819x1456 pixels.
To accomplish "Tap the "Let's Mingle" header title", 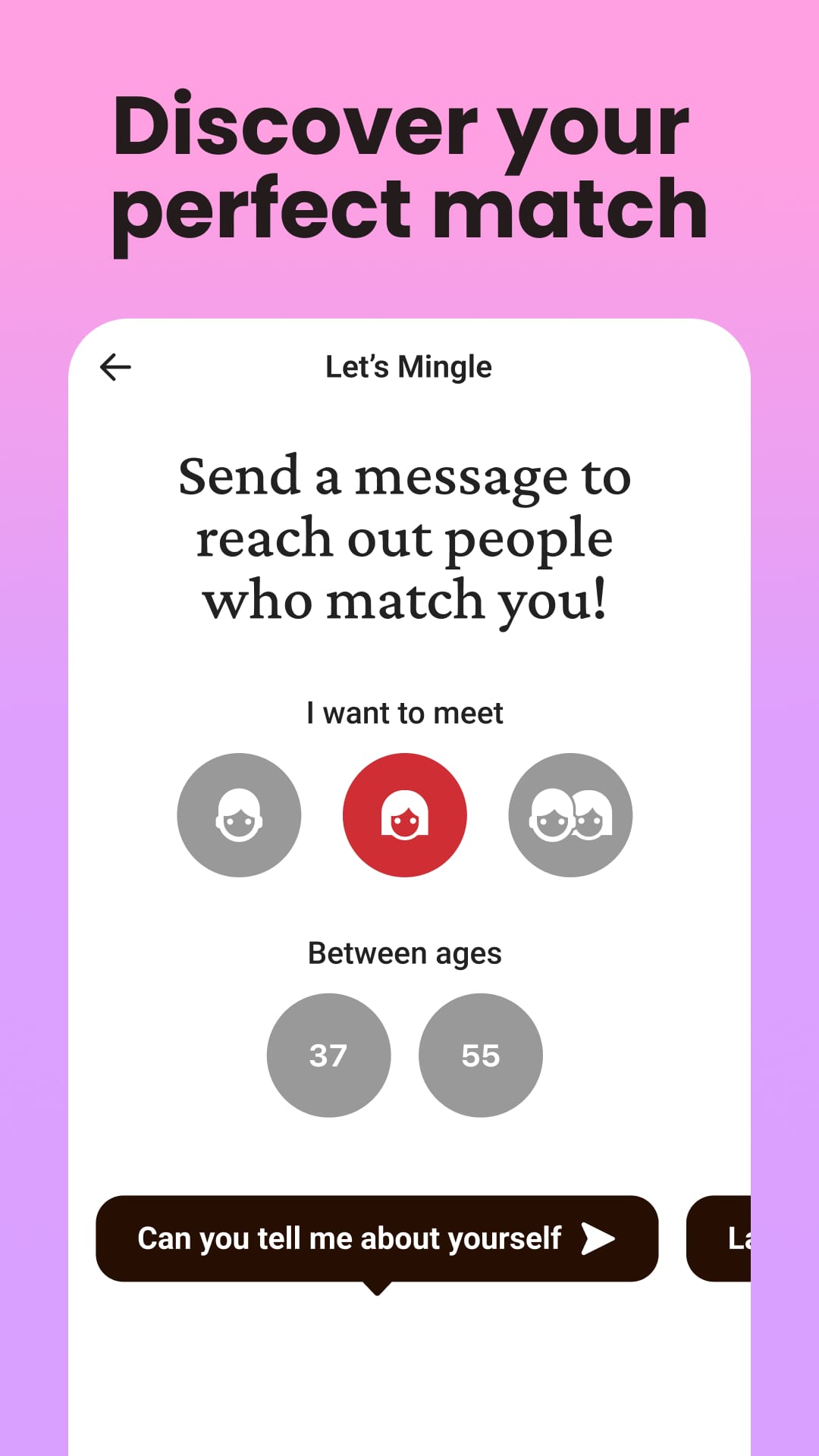I will [x=408, y=366].
